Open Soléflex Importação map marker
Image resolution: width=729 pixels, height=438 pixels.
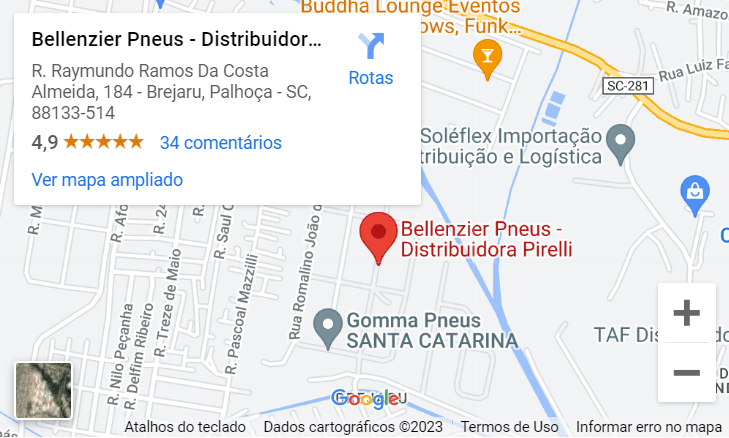(x=622, y=144)
